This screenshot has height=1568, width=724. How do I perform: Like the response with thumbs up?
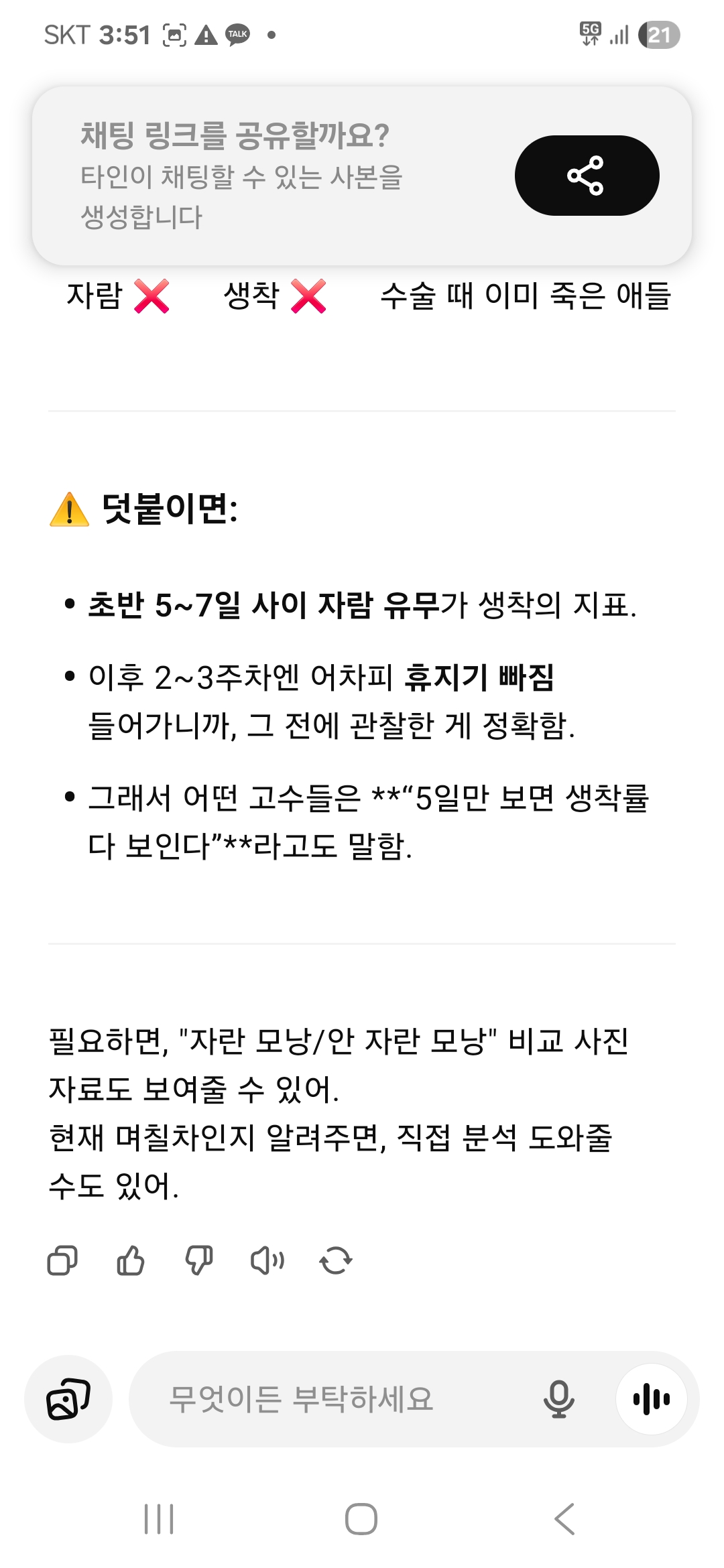pos(131,1261)
